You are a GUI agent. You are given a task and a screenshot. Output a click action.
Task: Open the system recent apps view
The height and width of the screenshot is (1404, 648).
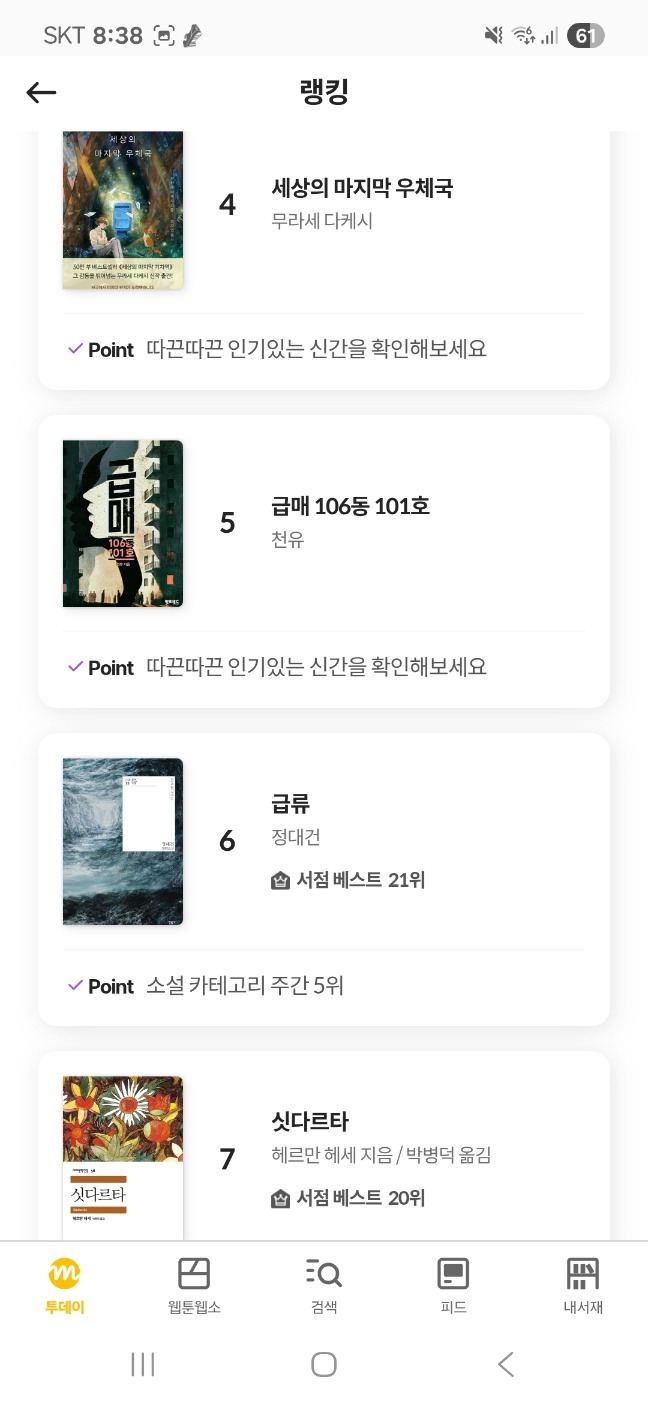[x=143, y=1364]
